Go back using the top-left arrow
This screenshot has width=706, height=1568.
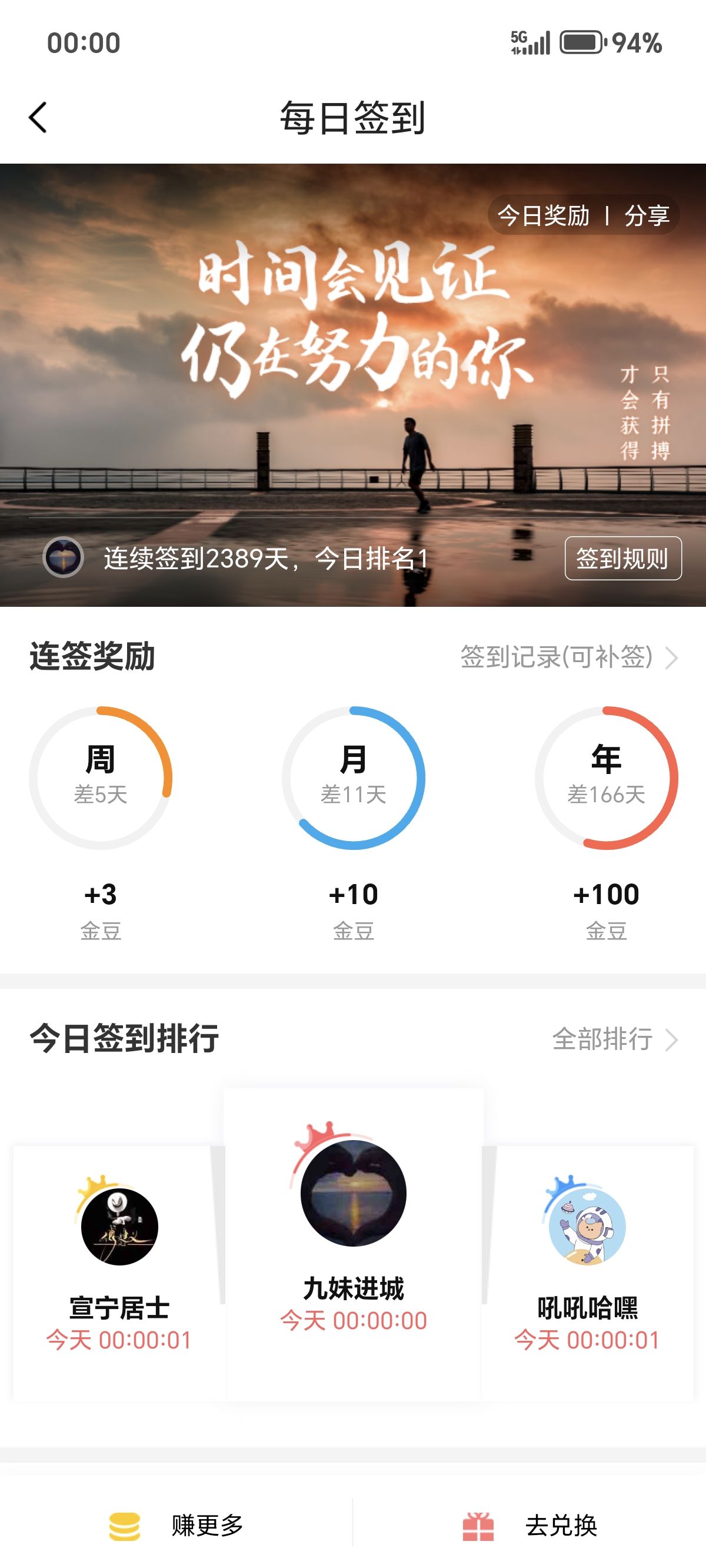click(38, 117)
